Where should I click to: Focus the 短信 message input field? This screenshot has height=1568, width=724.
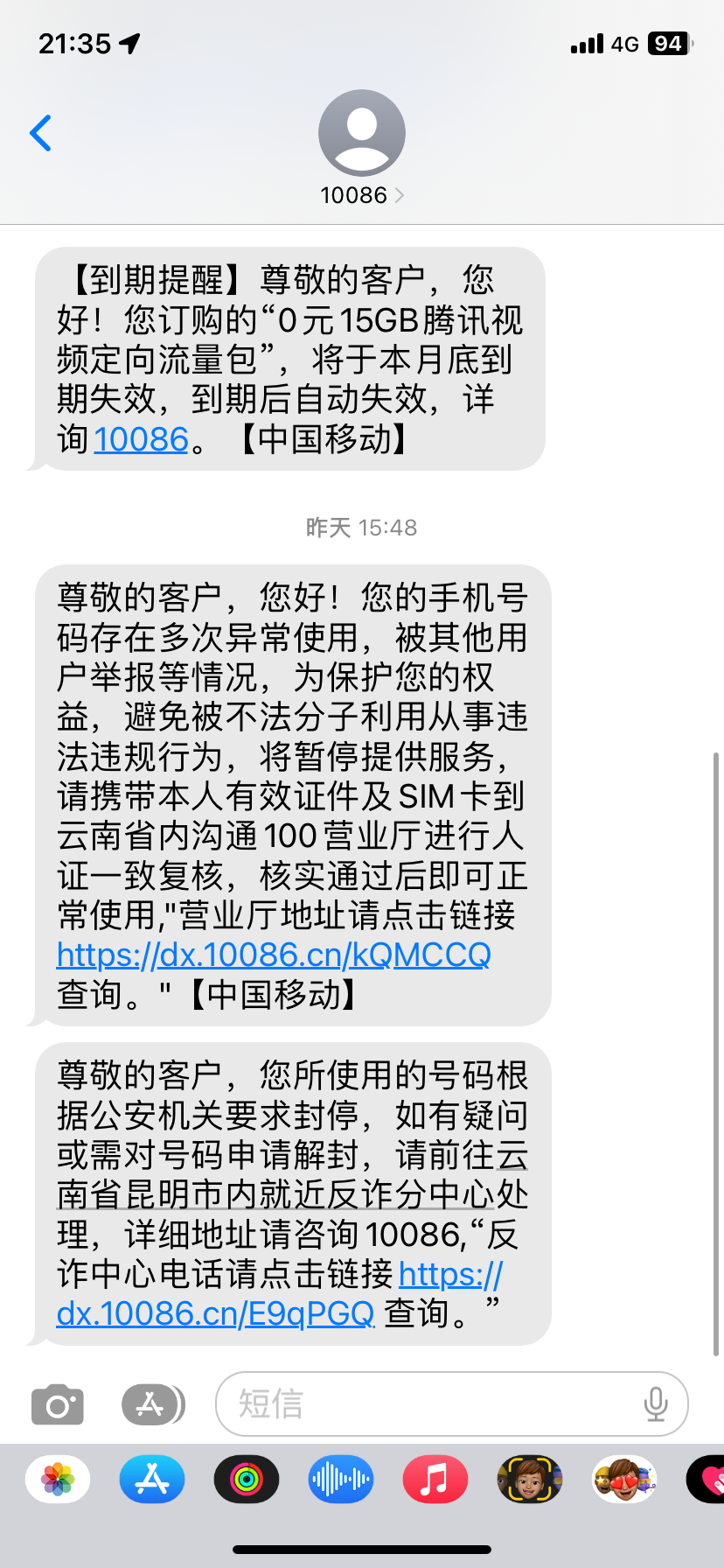tap(428, 1404)
